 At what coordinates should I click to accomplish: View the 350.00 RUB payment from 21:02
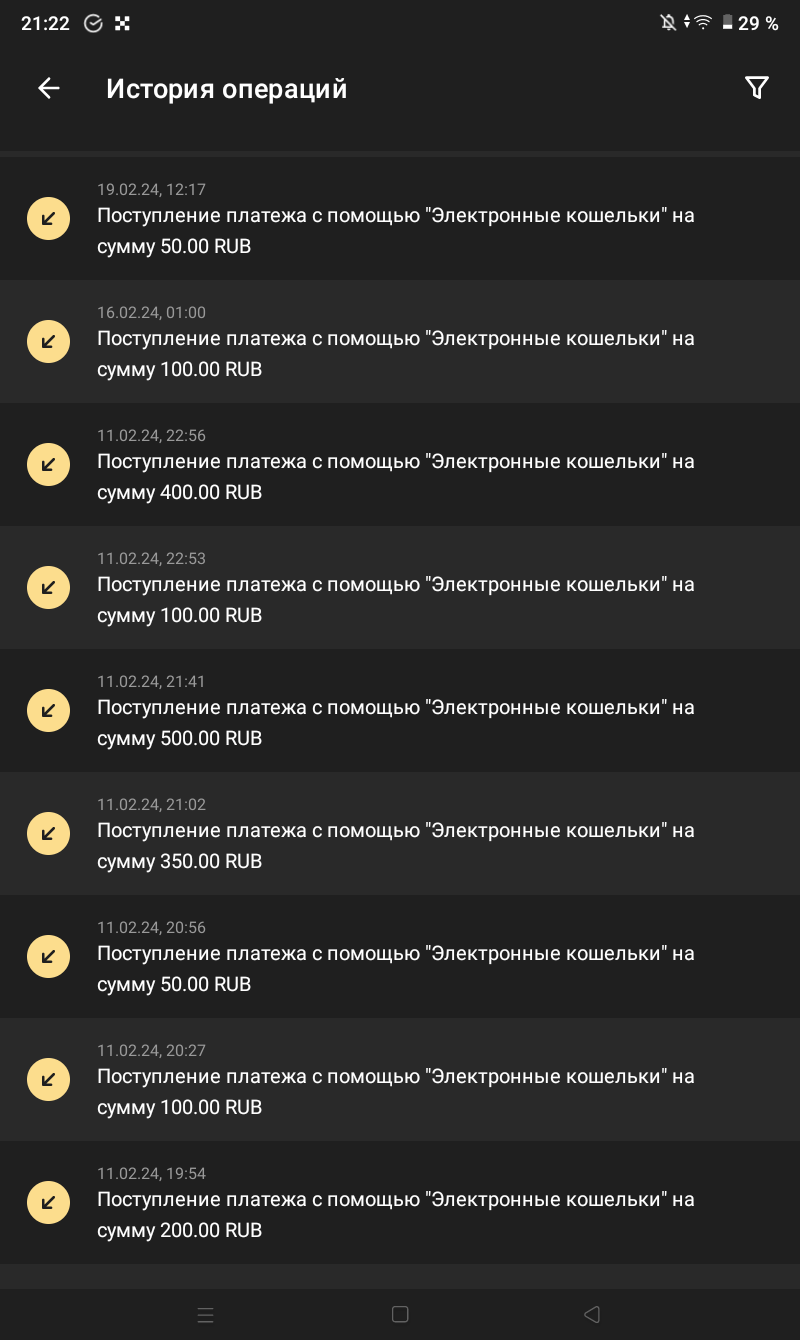tap(400, 833)
